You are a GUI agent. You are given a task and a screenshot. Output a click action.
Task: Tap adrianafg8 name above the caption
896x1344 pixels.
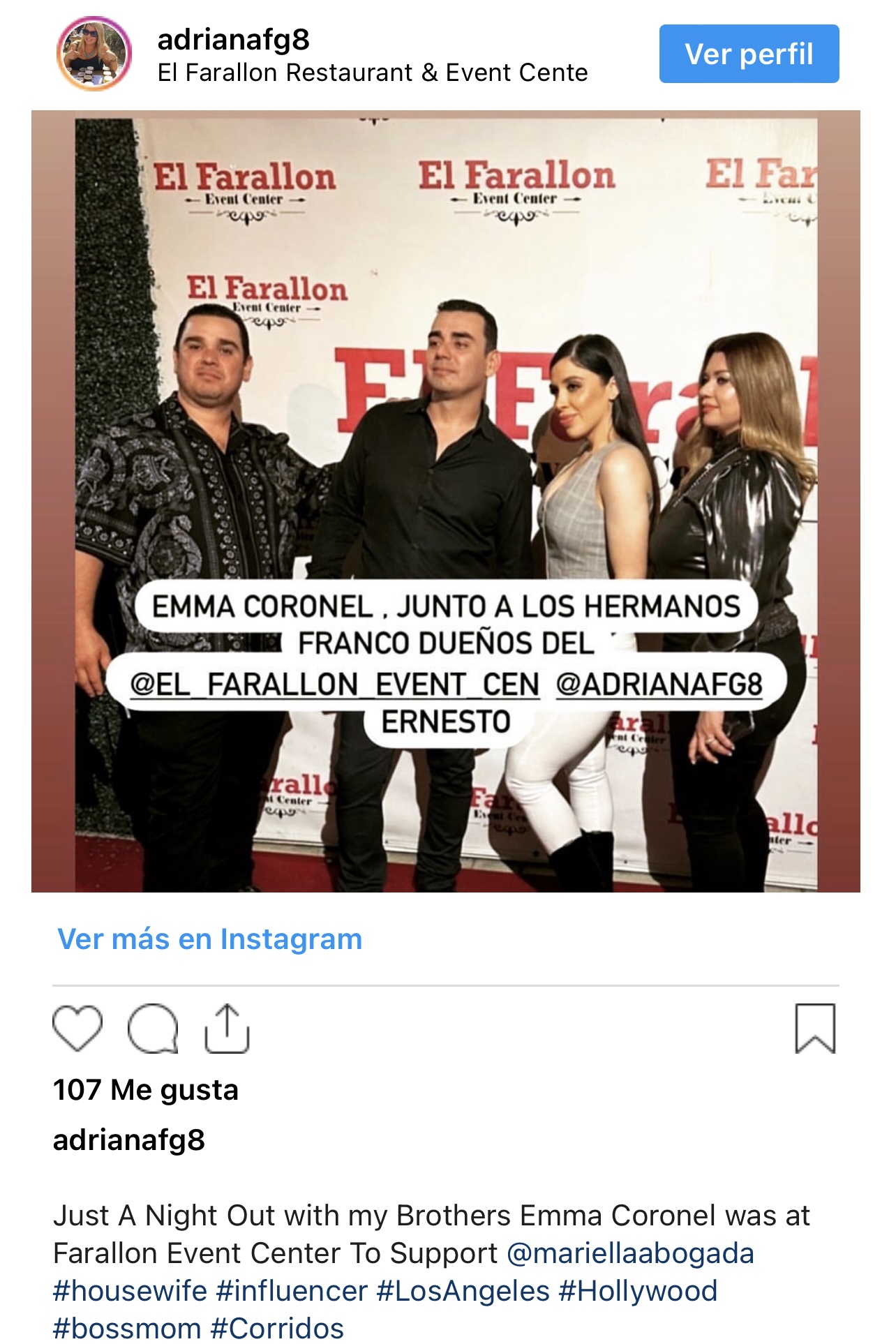129,1140
